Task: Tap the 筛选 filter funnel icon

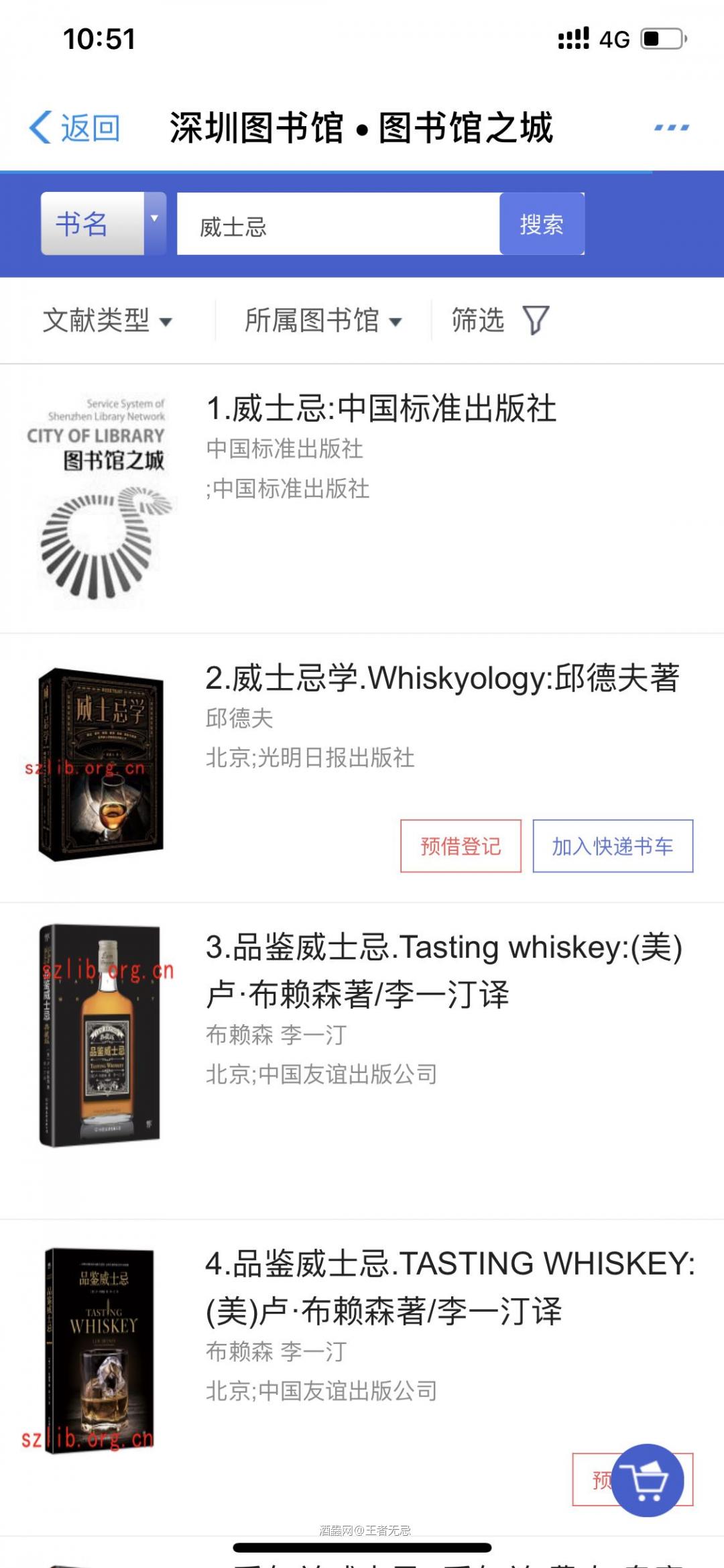Action: (534, 321)
